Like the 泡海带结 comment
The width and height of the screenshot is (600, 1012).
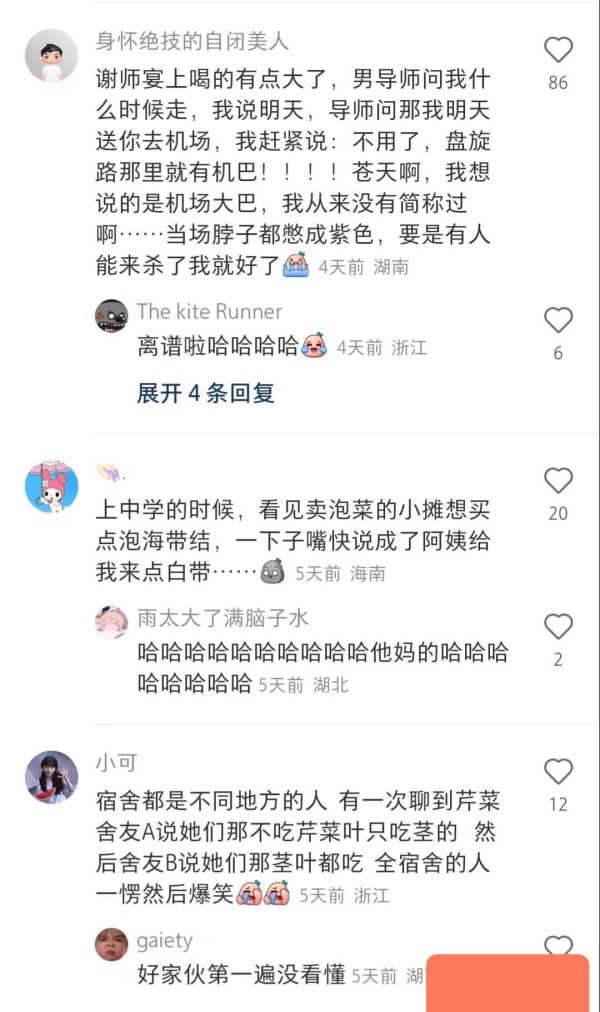558,481
